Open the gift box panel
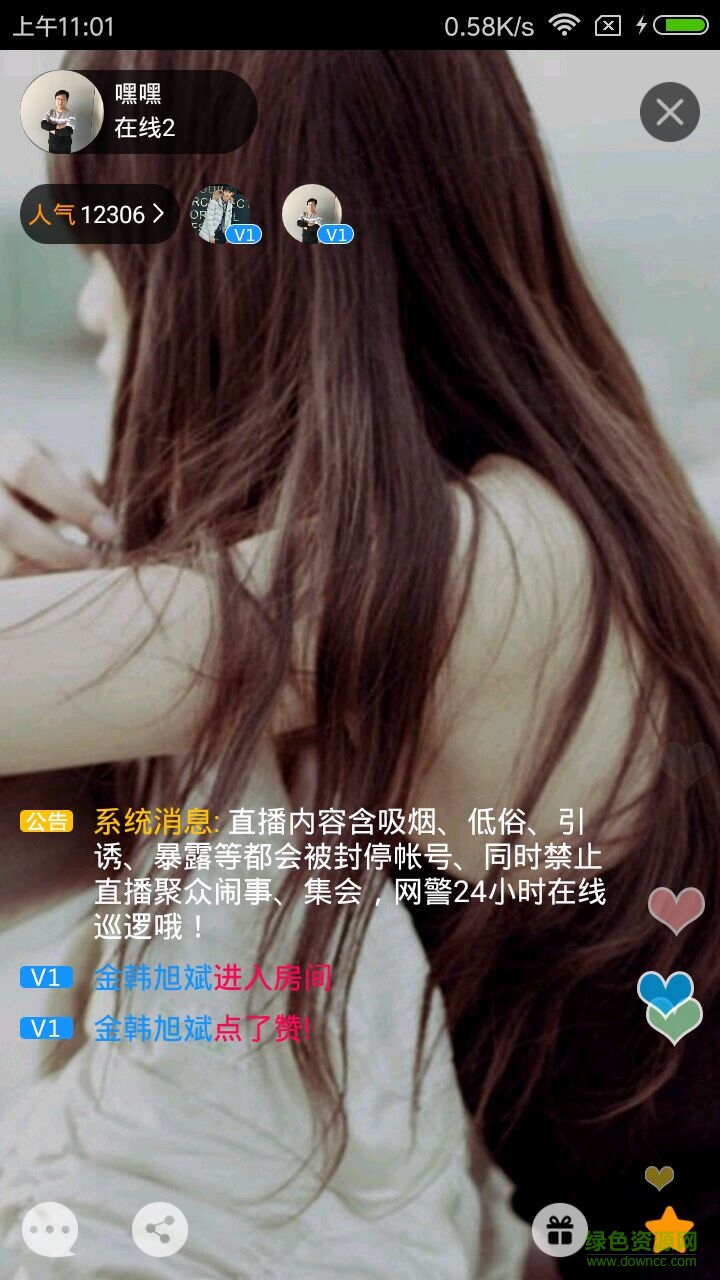 point(560,1229)
